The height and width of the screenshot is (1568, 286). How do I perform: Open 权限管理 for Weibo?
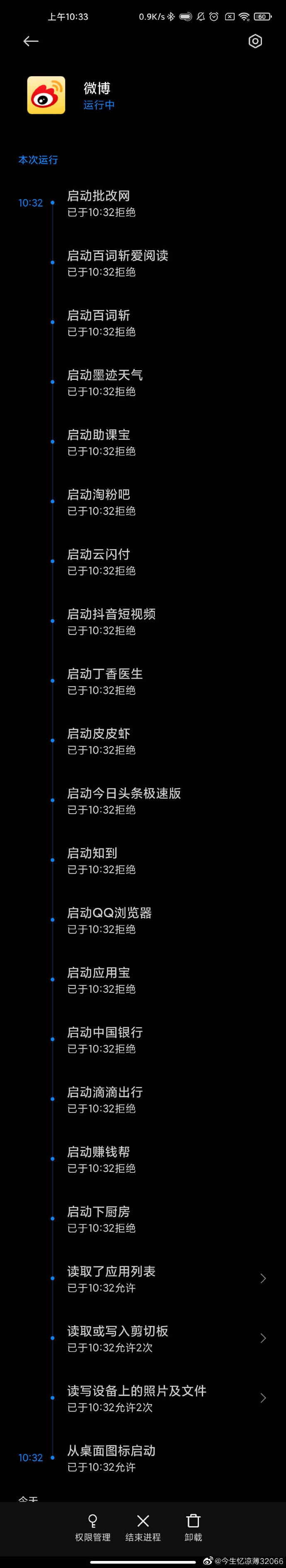coord(93,1528)
